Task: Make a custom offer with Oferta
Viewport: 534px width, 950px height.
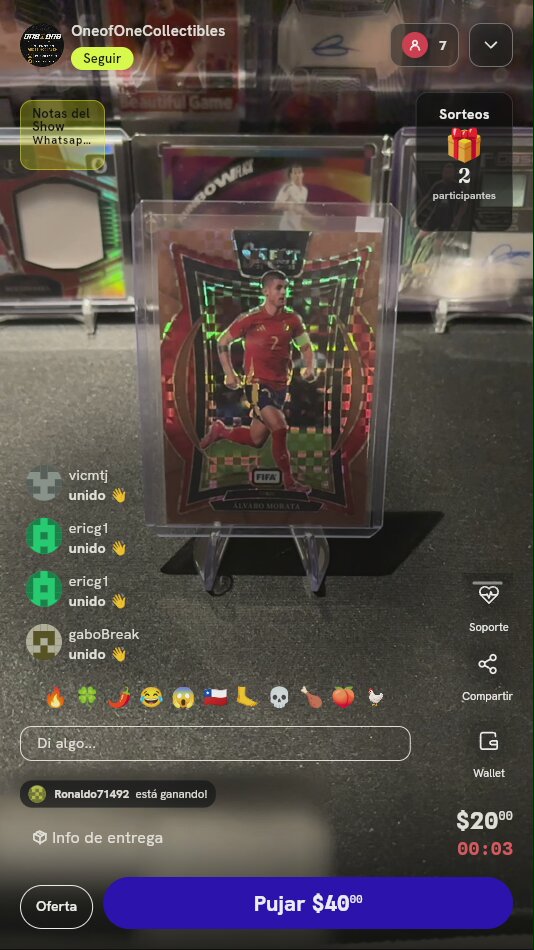Action: (56, 906)
